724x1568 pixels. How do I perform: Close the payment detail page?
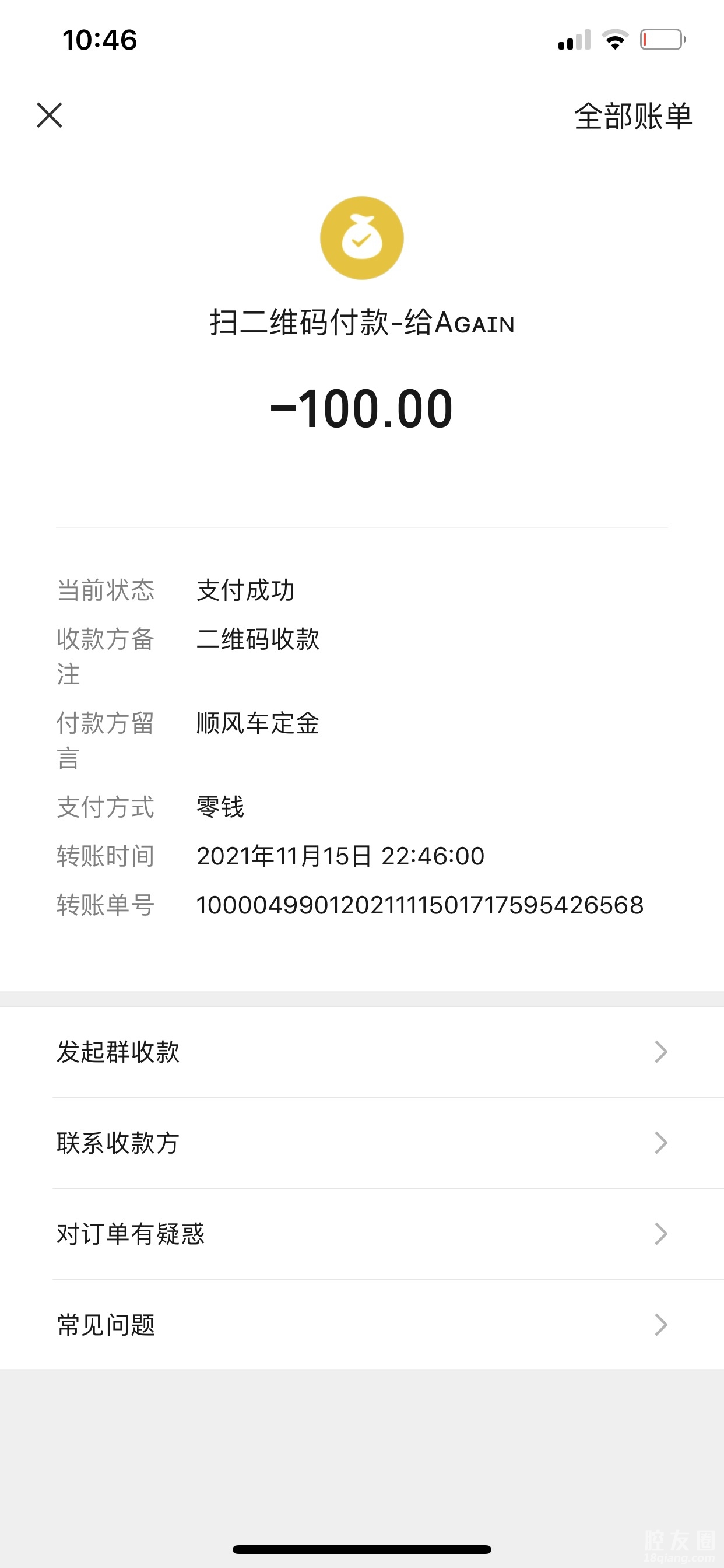pos(50,115)
